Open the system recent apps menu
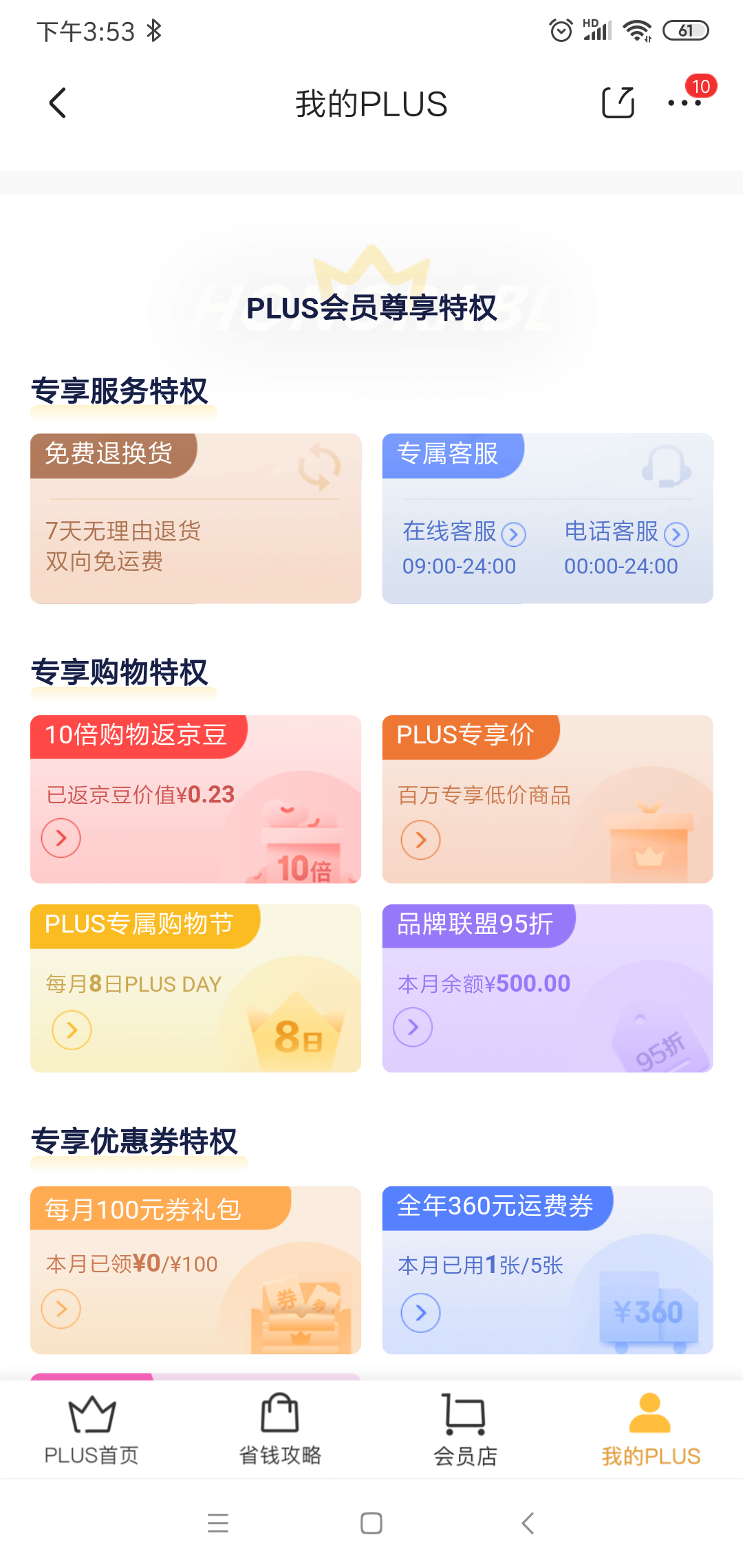 [x=218, y=1523]
